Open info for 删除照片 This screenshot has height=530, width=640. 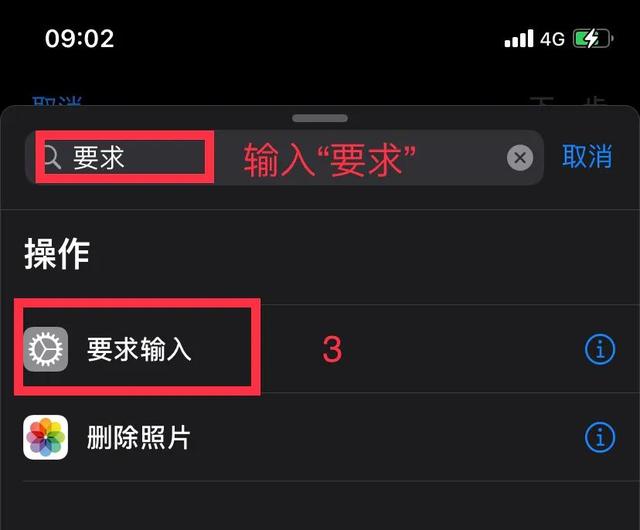(x=599, y=437)
